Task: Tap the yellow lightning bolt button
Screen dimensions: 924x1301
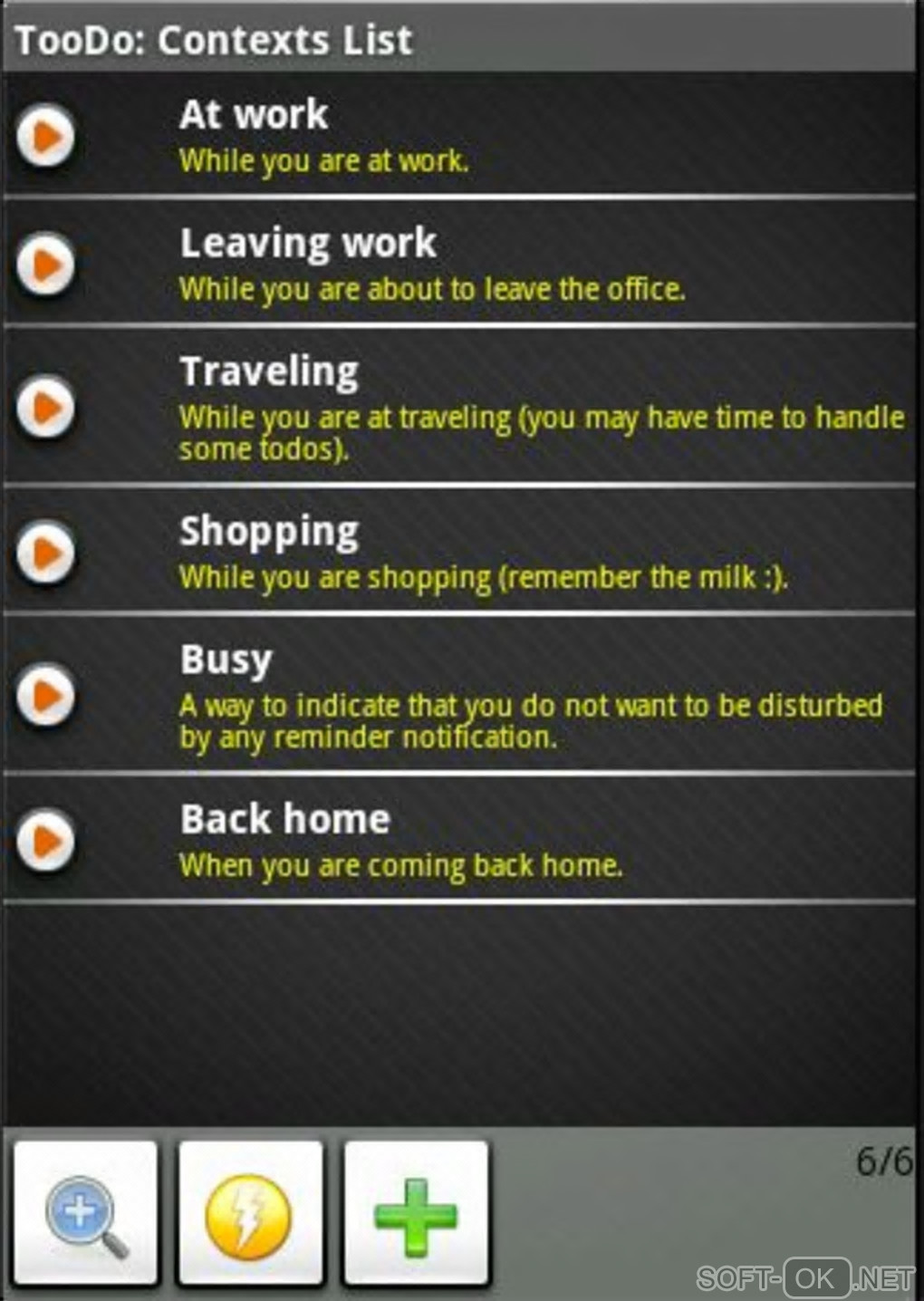Action: coord(250,1212)
